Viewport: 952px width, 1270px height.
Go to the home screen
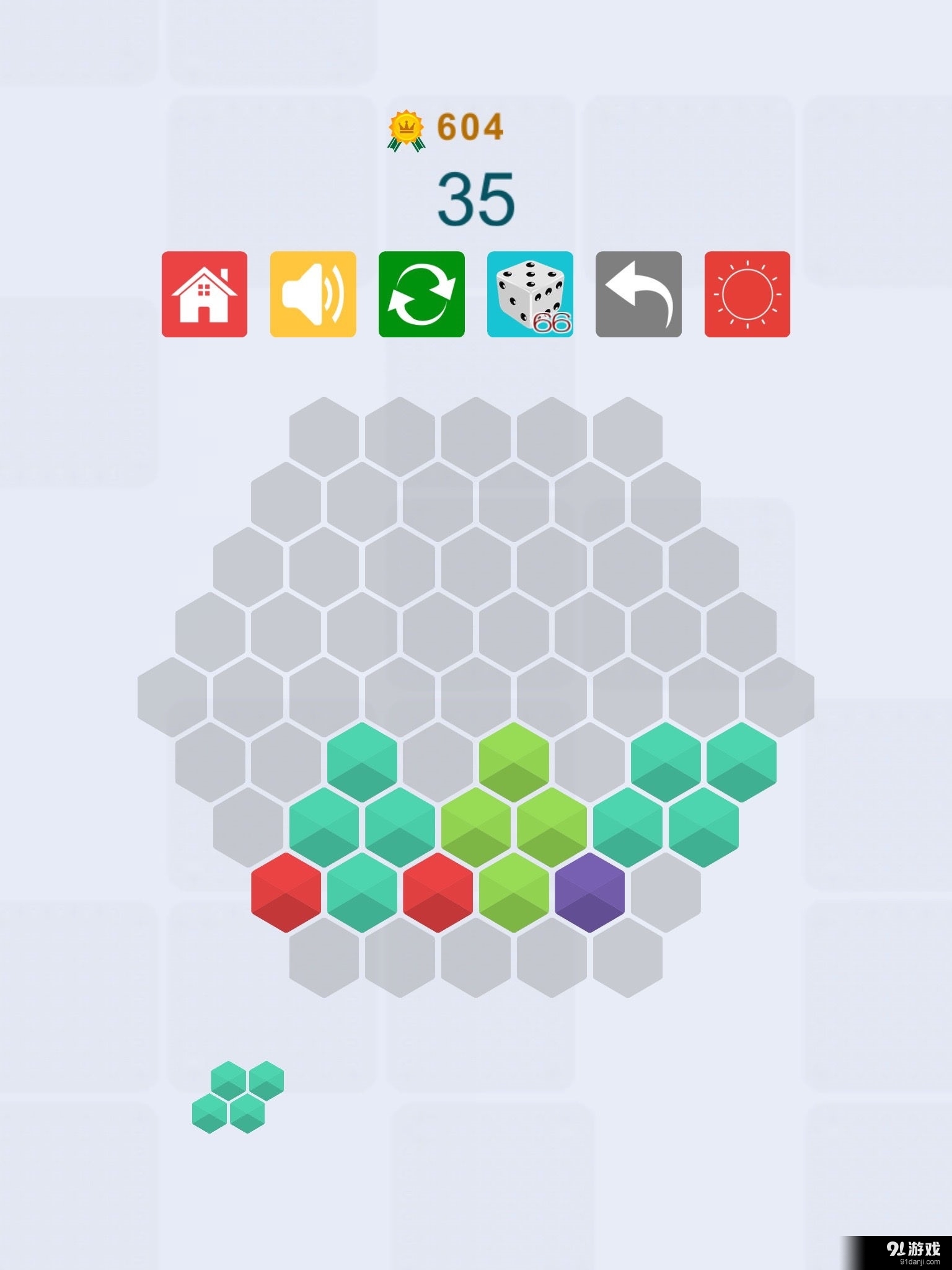pos(204,294)
